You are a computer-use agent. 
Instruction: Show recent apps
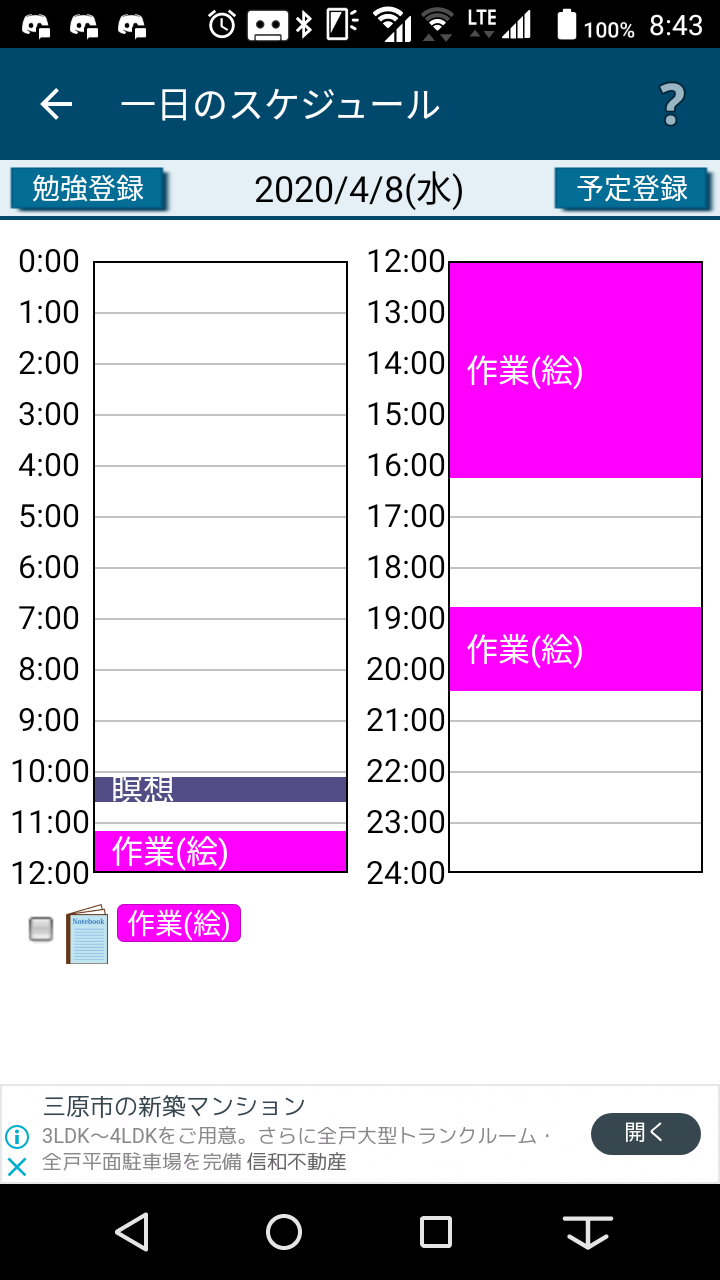[436, 1232]
